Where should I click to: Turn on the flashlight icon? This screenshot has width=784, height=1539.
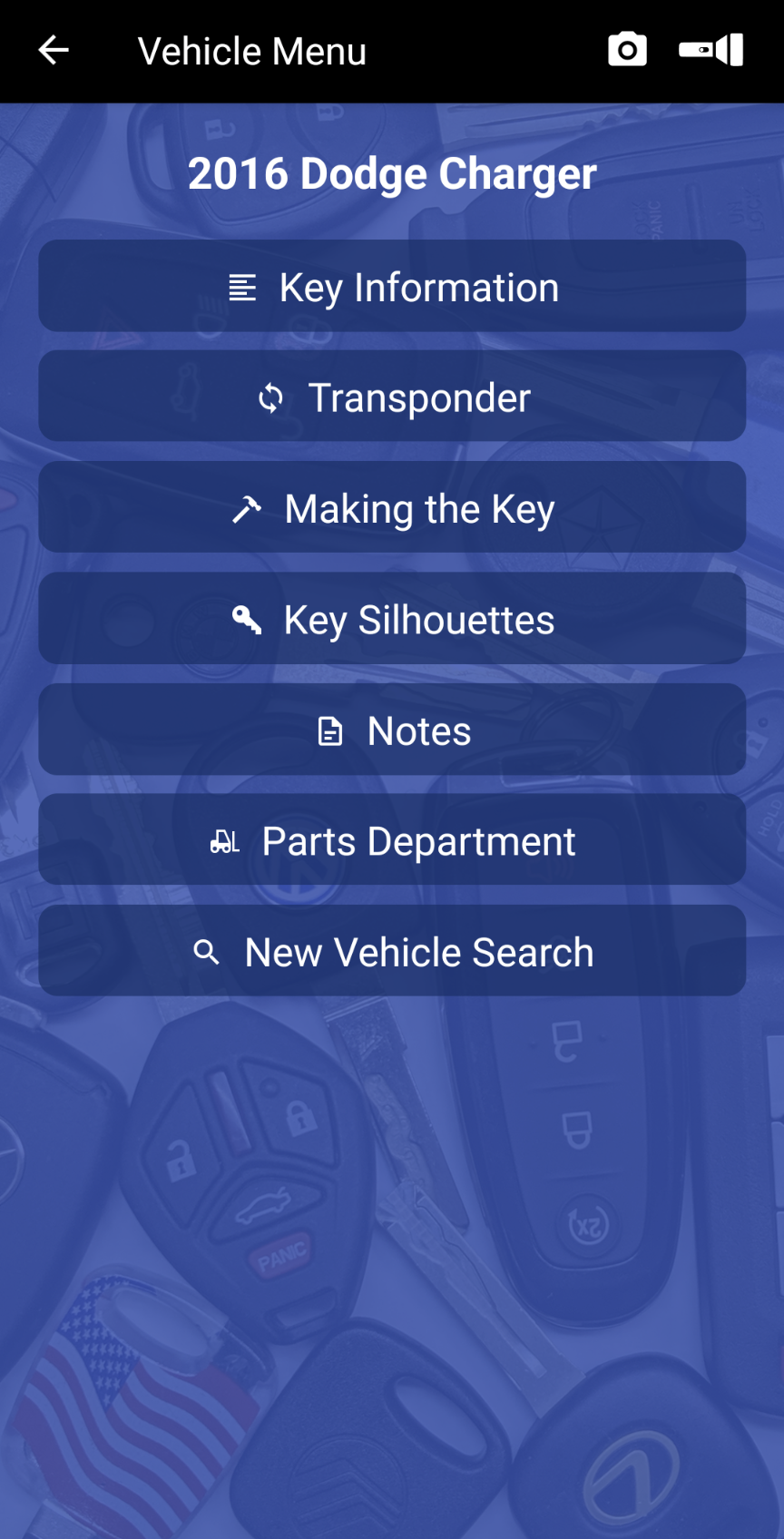(711, 51)
